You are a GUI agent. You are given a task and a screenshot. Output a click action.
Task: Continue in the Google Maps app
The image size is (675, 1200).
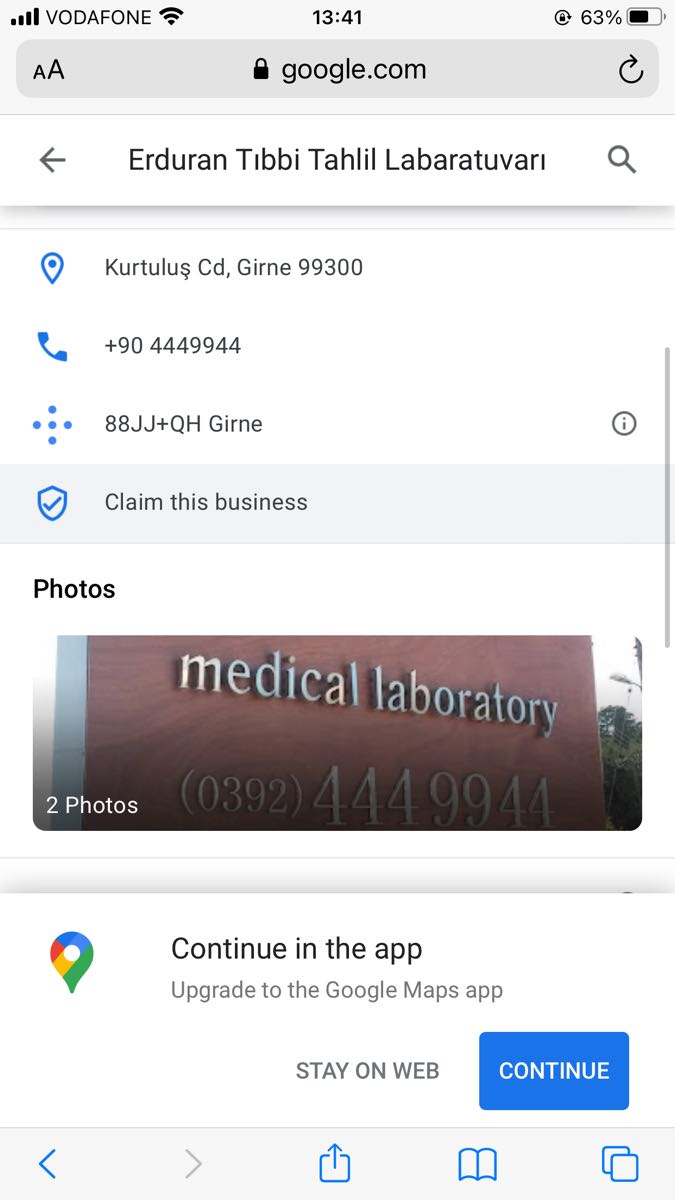(553, 1071)
